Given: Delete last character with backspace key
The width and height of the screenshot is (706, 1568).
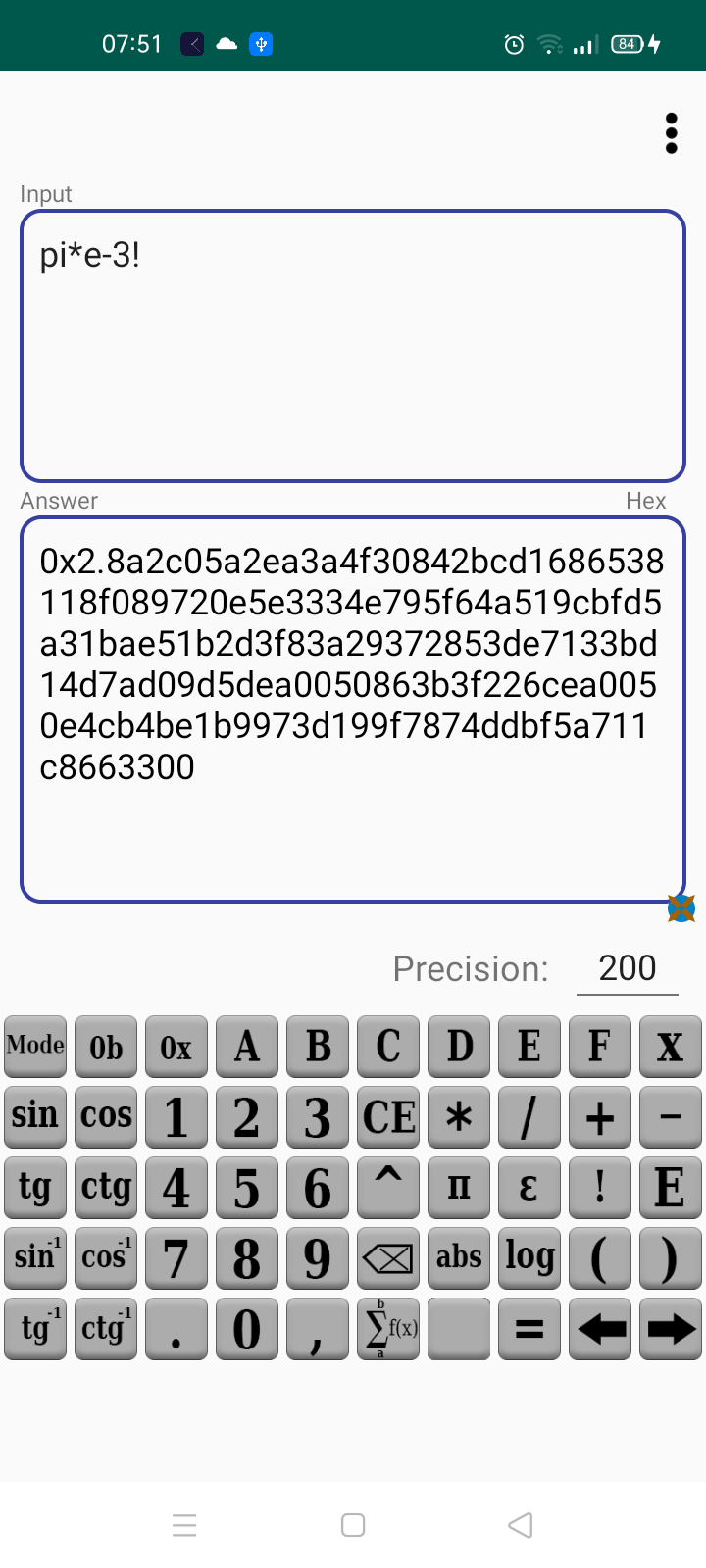Looking at the screenshot, I should [x=388, y=1257].
